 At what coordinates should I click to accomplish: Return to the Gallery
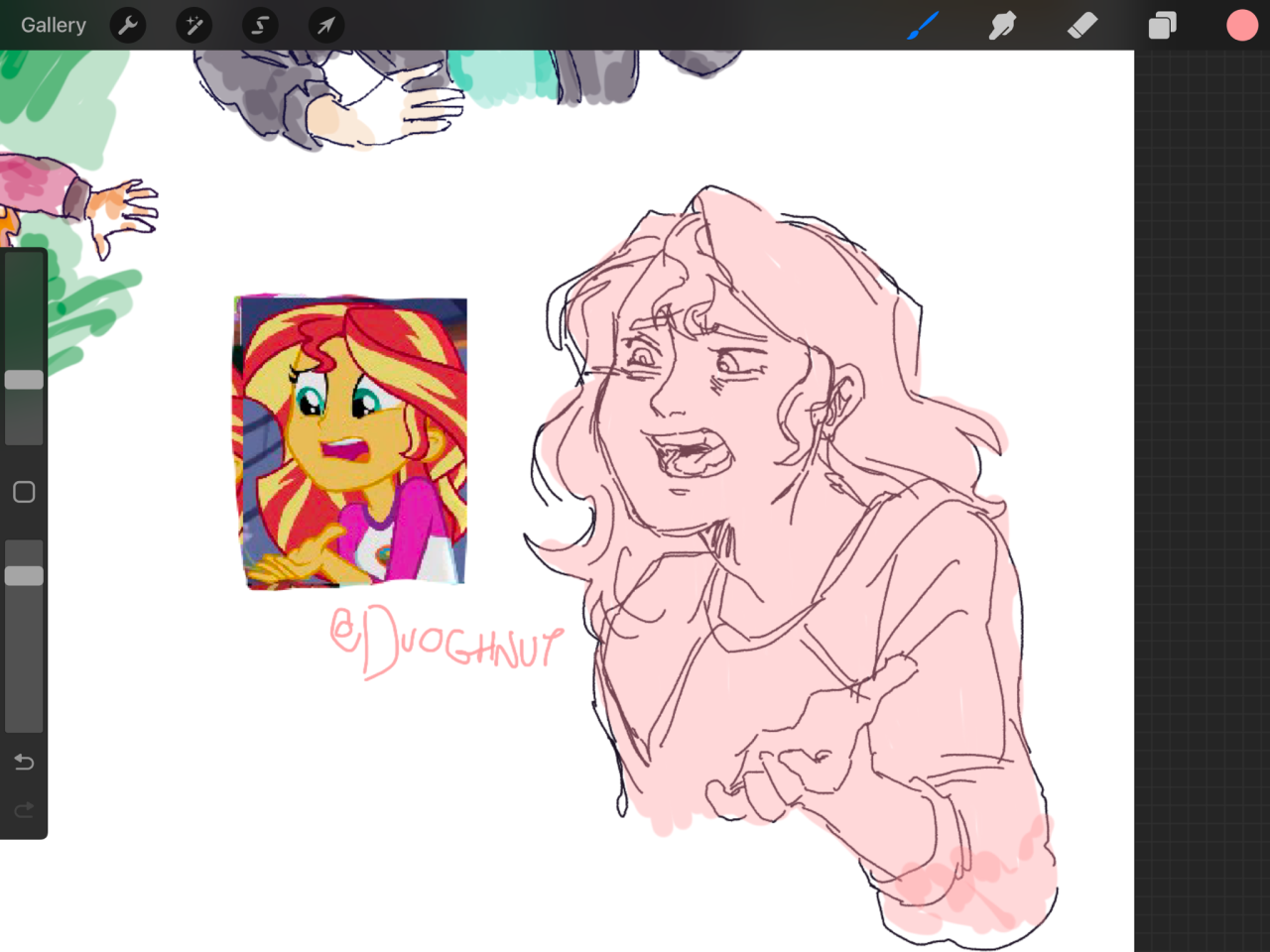pos(53,25)
